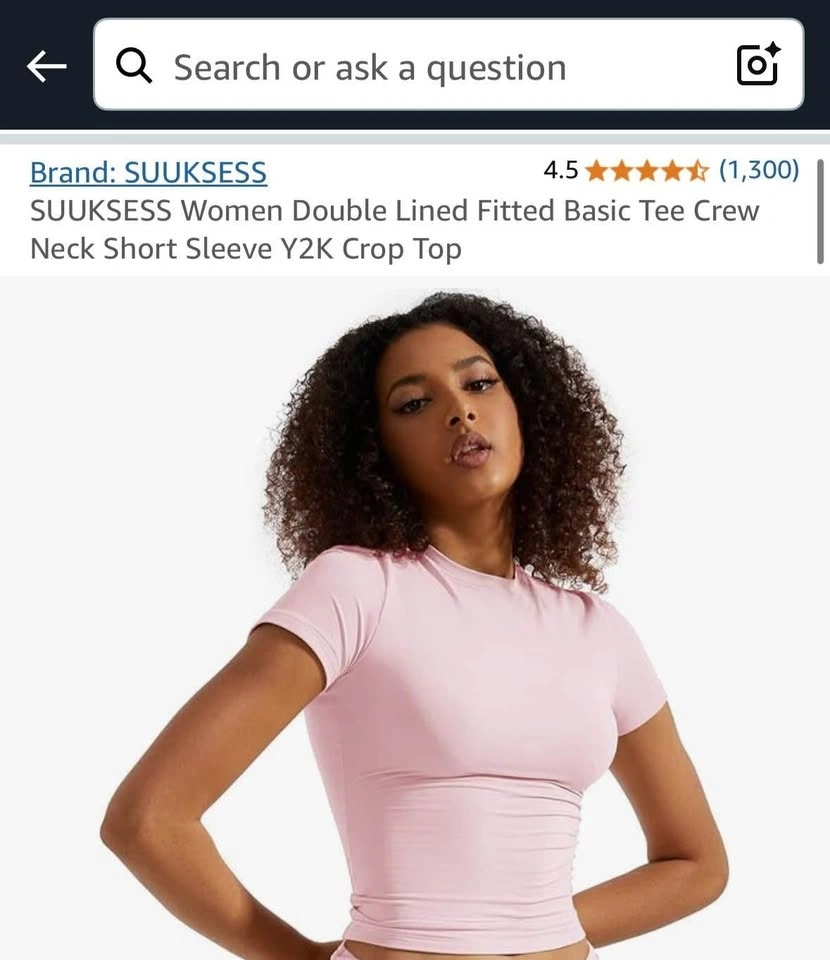View the 1,300 customer ratings

coord(759,170)
